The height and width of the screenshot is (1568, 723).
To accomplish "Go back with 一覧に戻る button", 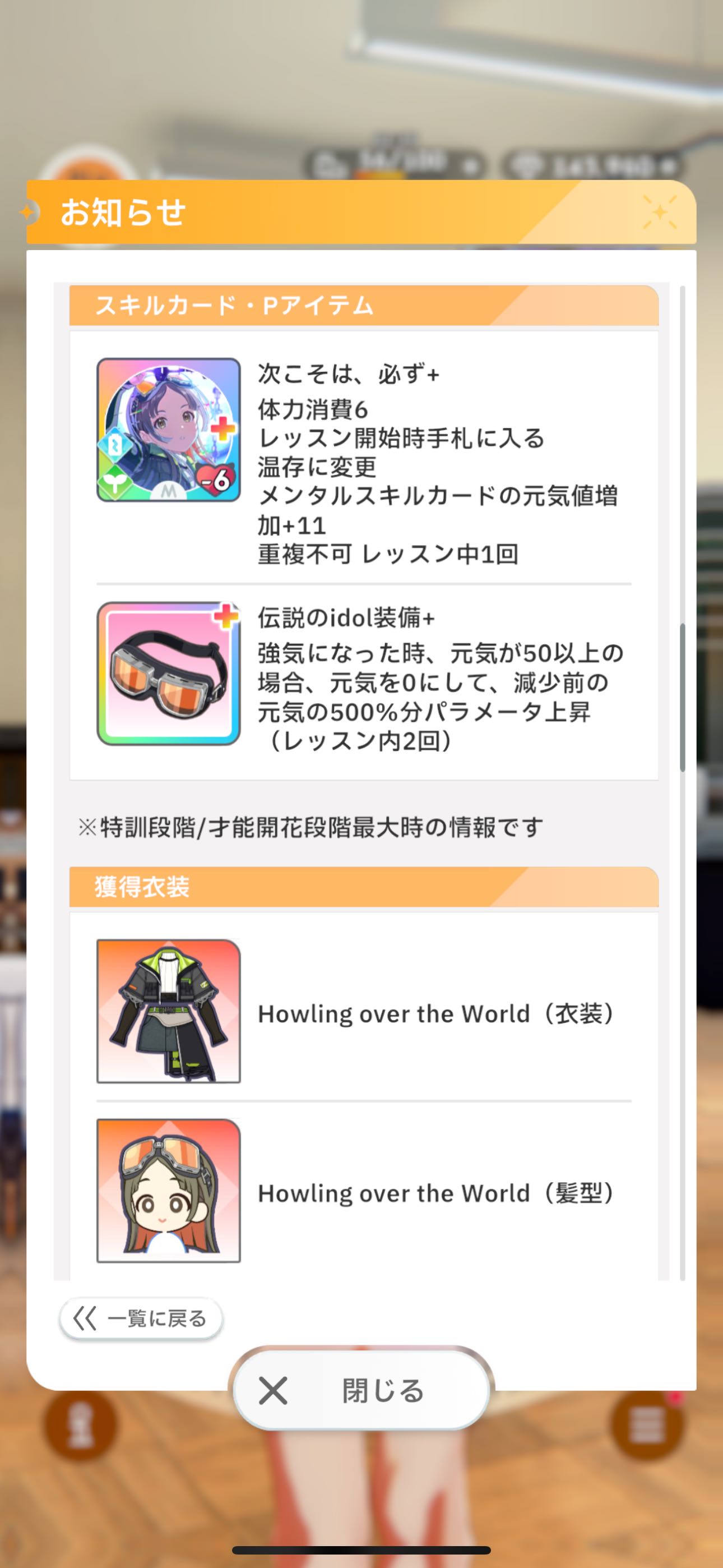I will pos(141,1319).
